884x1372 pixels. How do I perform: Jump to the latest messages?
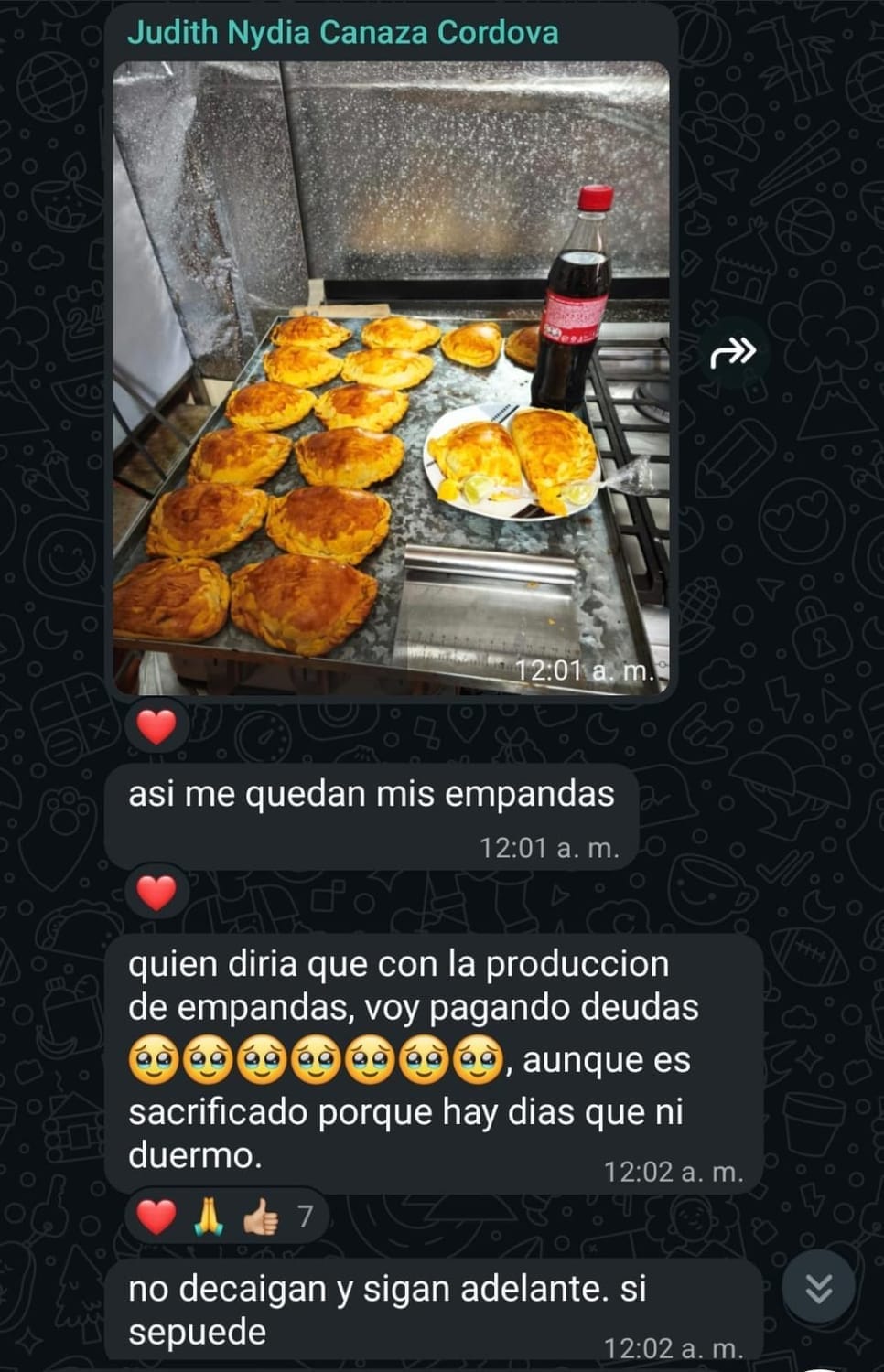coord(818,1288)
